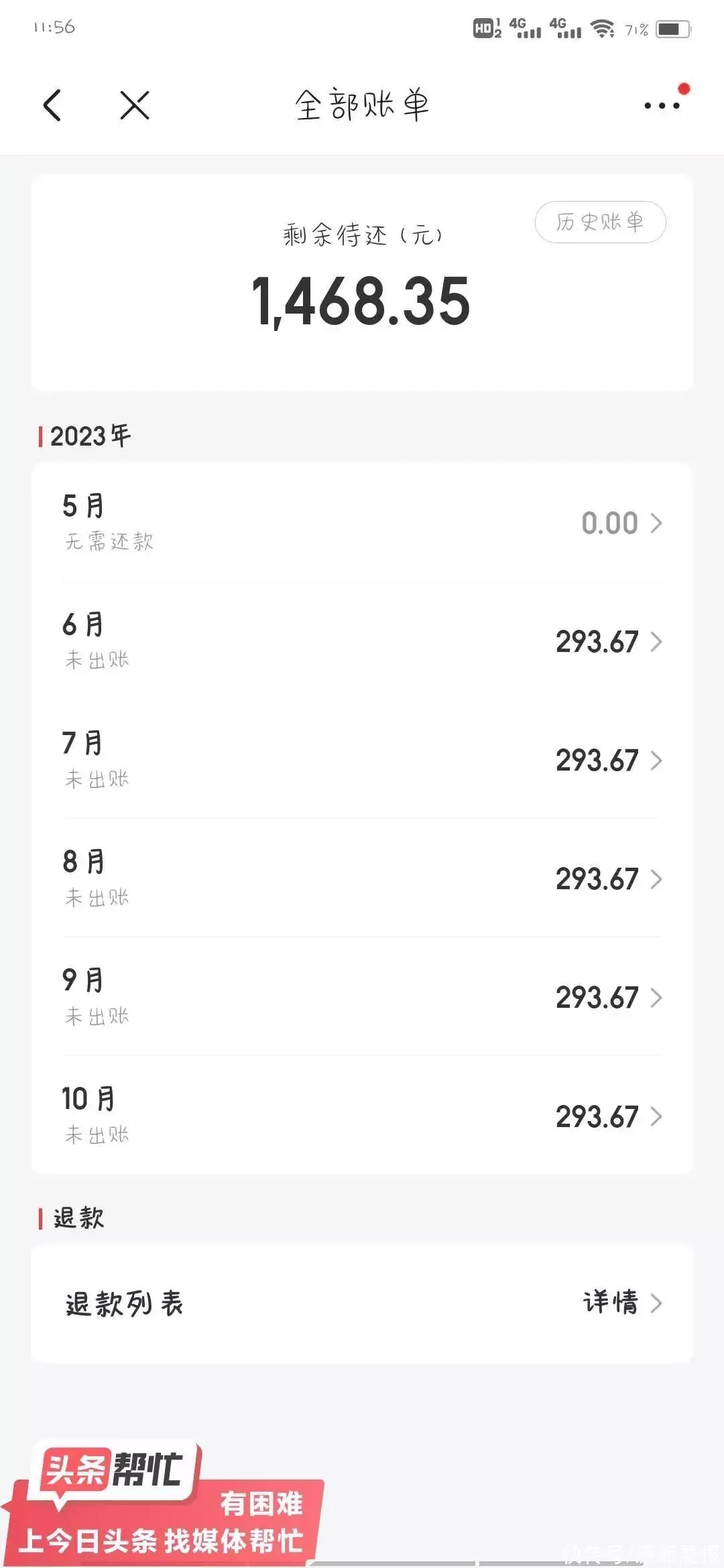The height and width of the screenshot is (1568, 724).
Task: View the 7月 bill details
Action: [362, 760]
